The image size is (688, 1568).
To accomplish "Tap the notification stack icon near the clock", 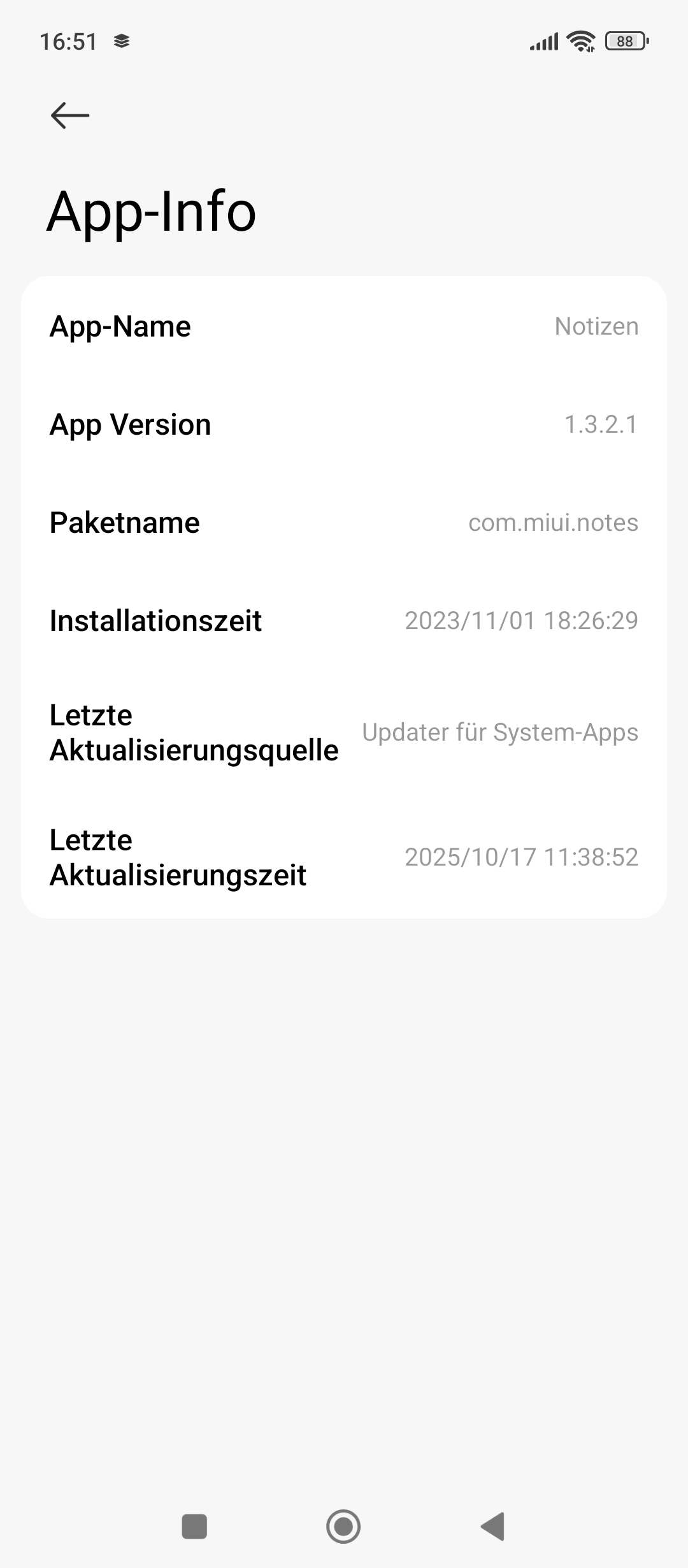I will (x=122, y=40).
